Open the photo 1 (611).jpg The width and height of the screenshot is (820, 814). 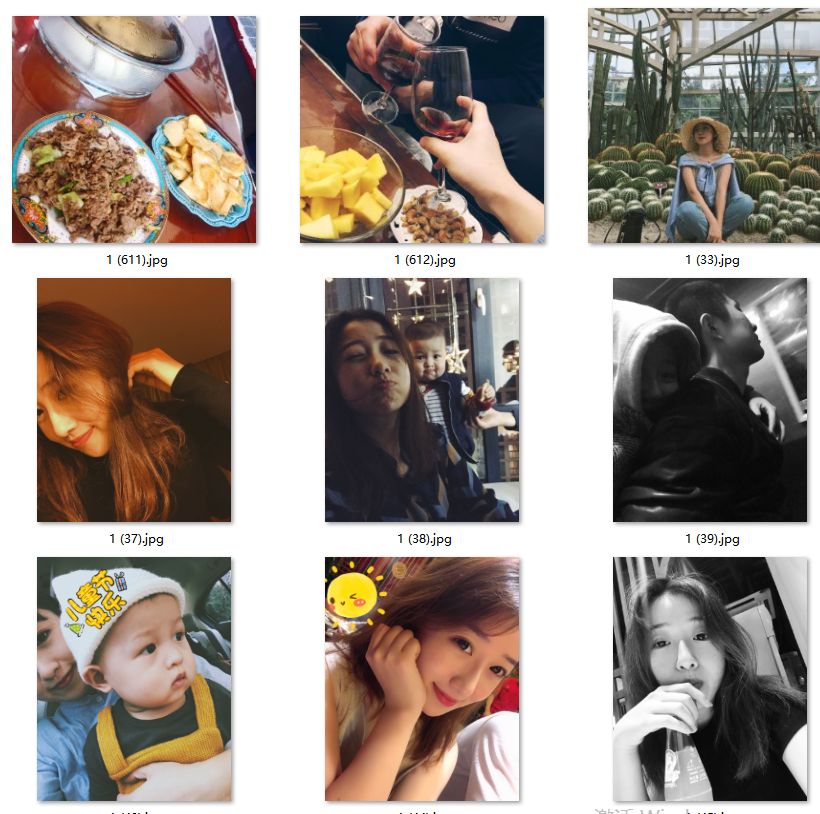tap(134, 130)
